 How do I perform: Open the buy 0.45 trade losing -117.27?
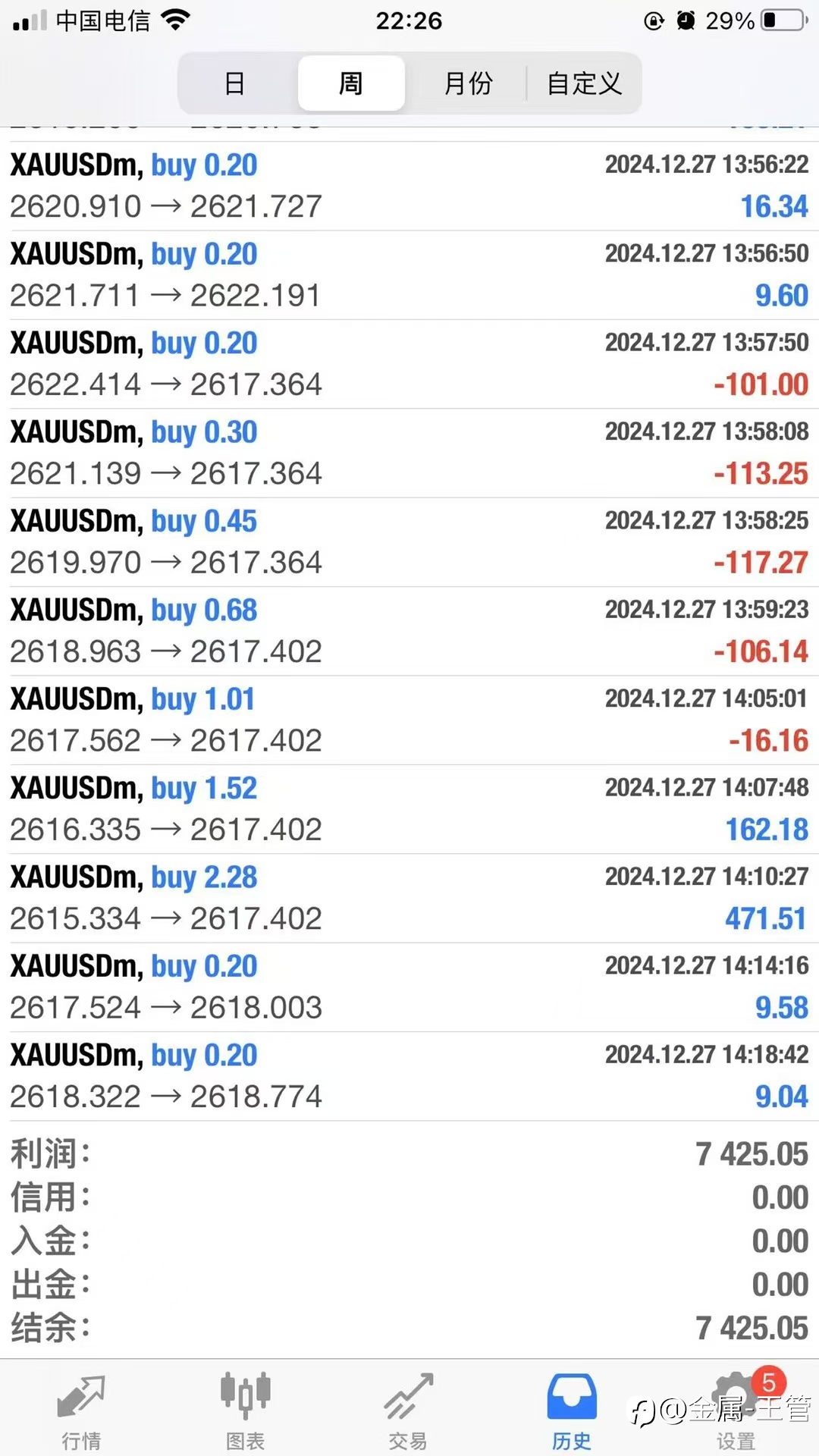click(409, 542)
